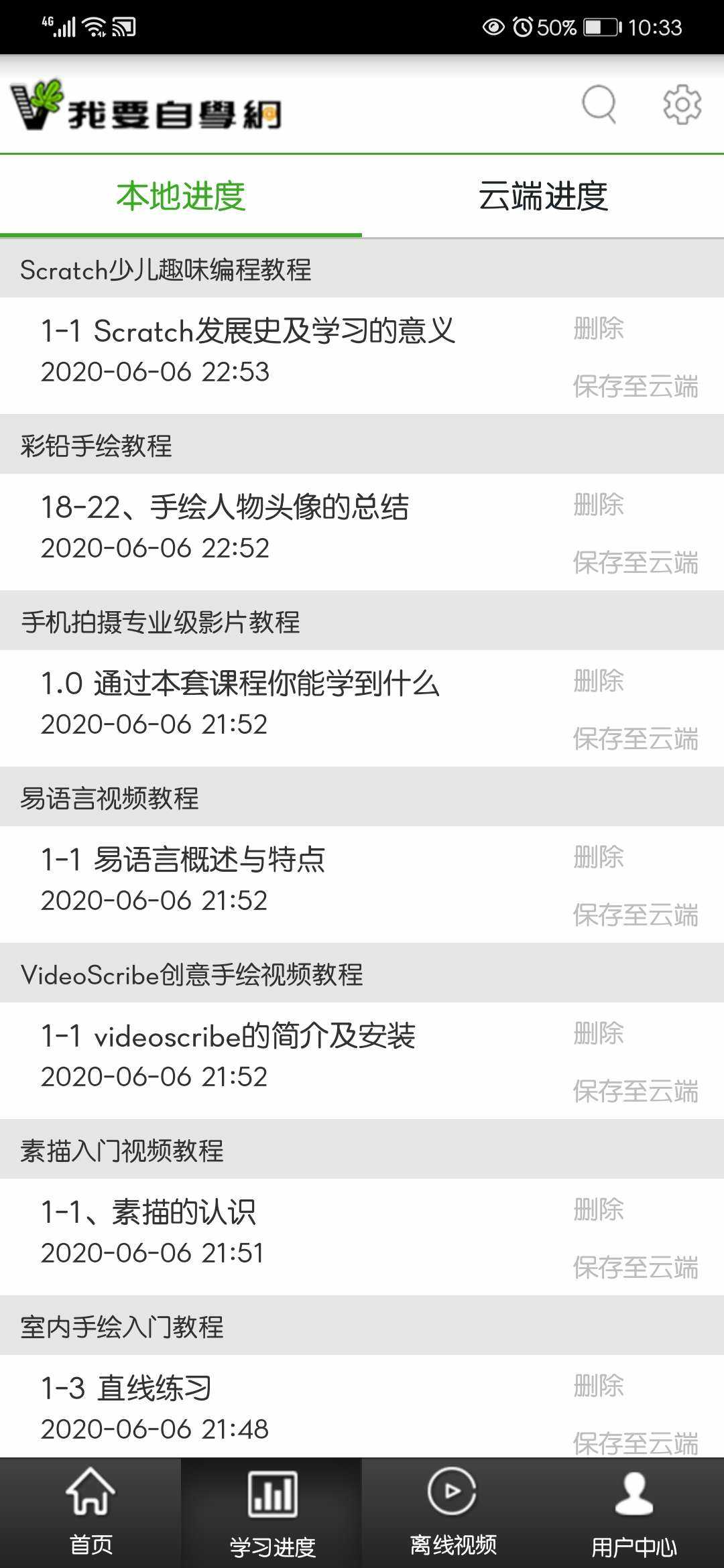Select the 本地进度 tab

[181, 196]
